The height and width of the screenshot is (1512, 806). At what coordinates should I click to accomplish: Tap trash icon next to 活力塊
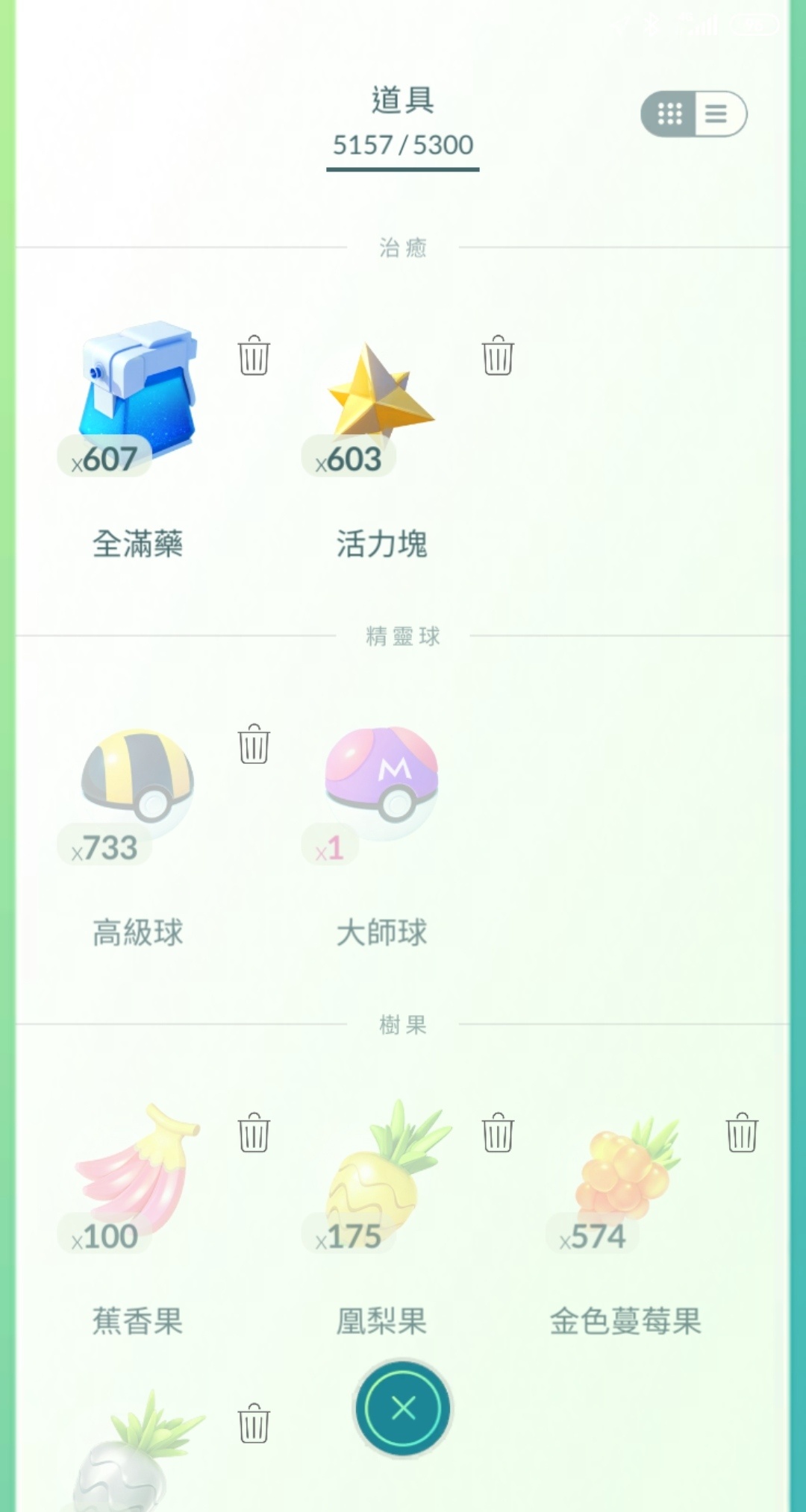[x=498, y=355]
